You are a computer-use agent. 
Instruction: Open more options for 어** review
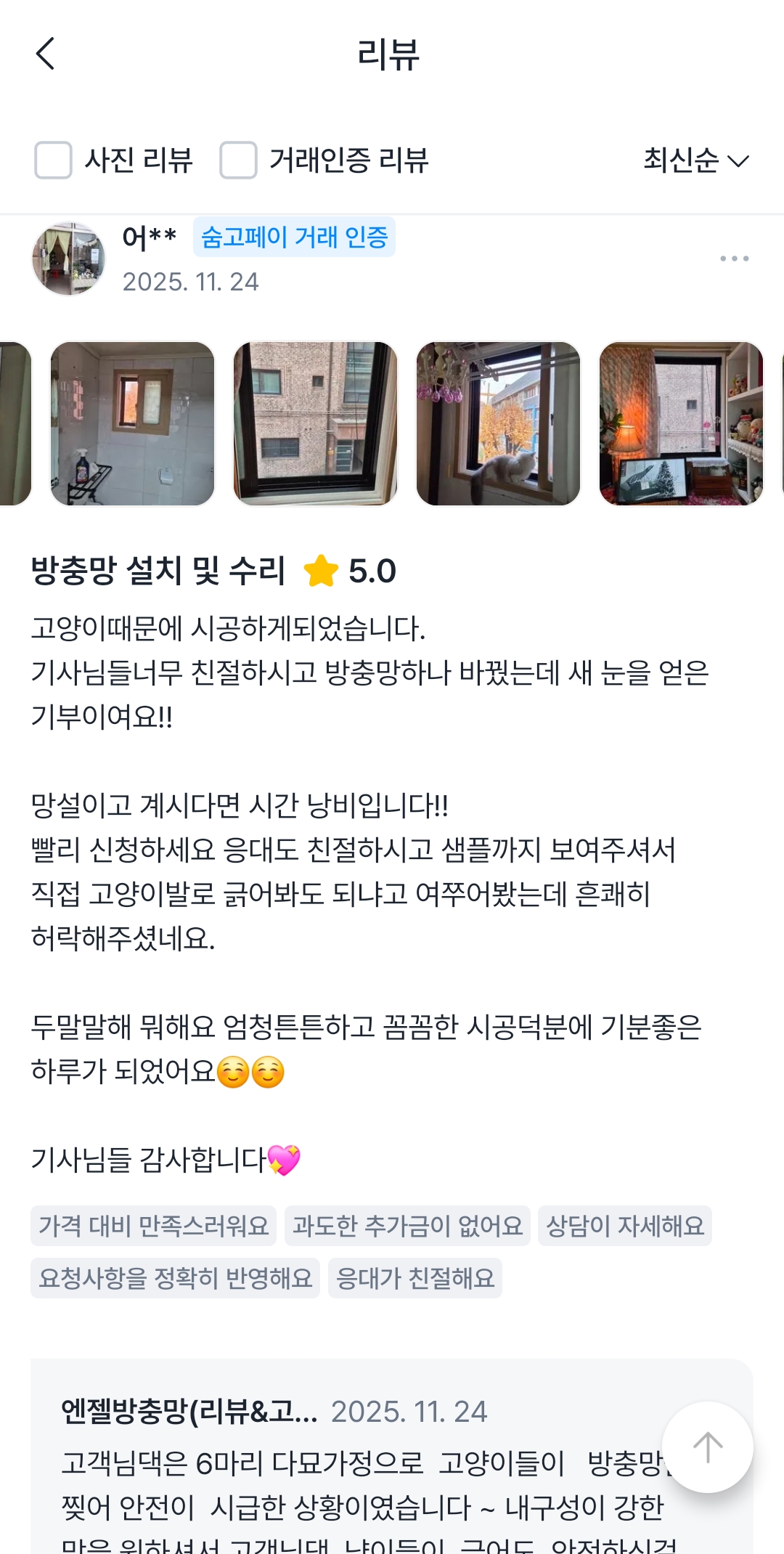point(734,259)
